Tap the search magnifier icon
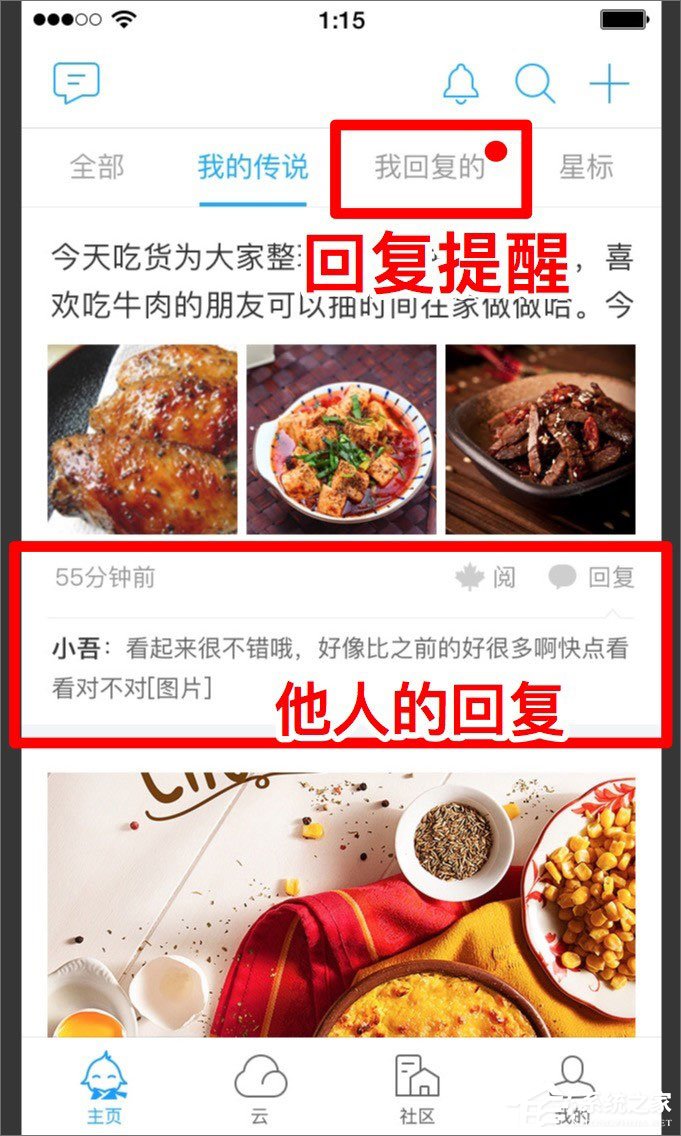The image size is (681, 1136). [535, 84]
